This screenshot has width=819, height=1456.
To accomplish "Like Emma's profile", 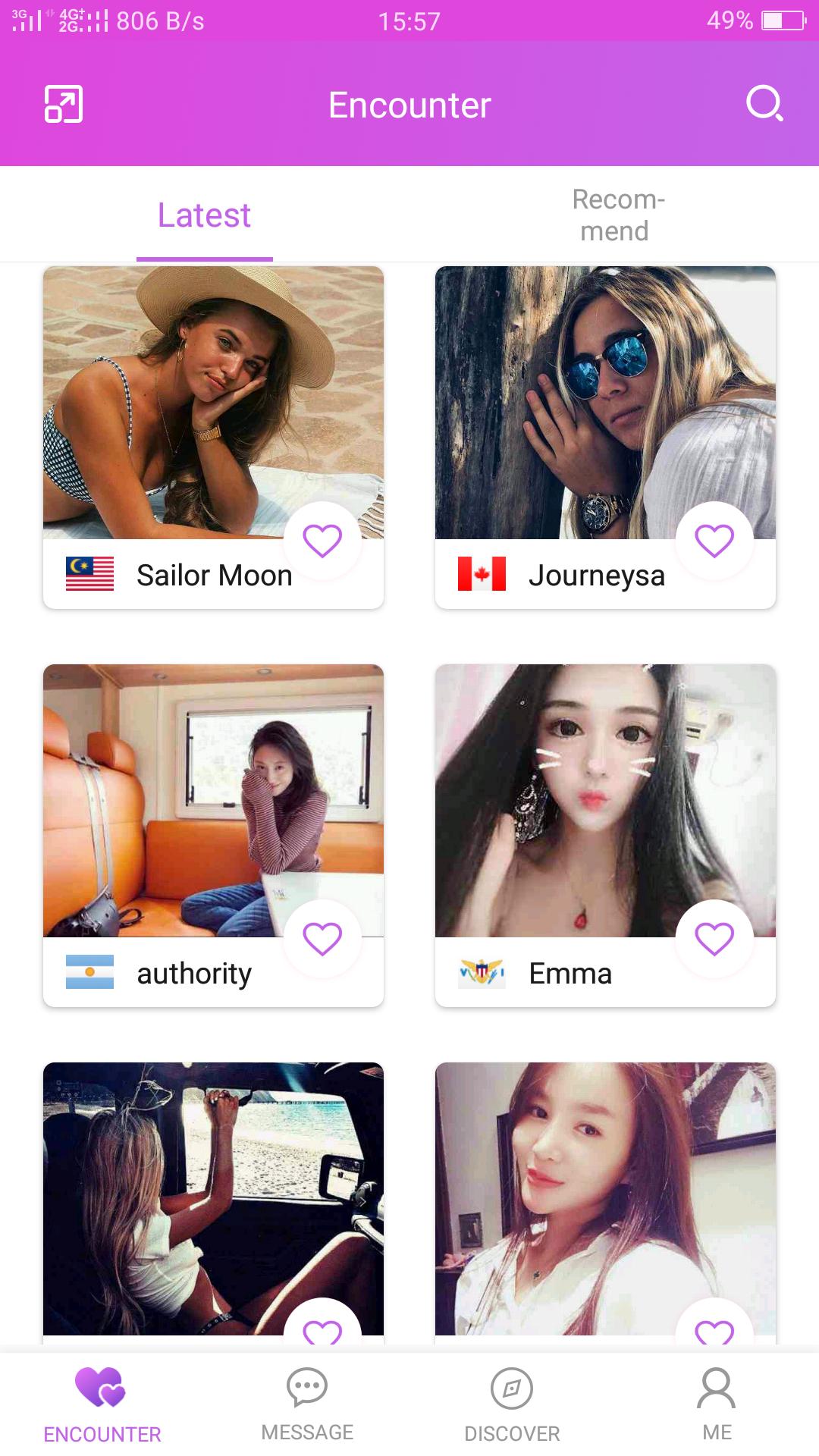I will (x=714, y=939).
